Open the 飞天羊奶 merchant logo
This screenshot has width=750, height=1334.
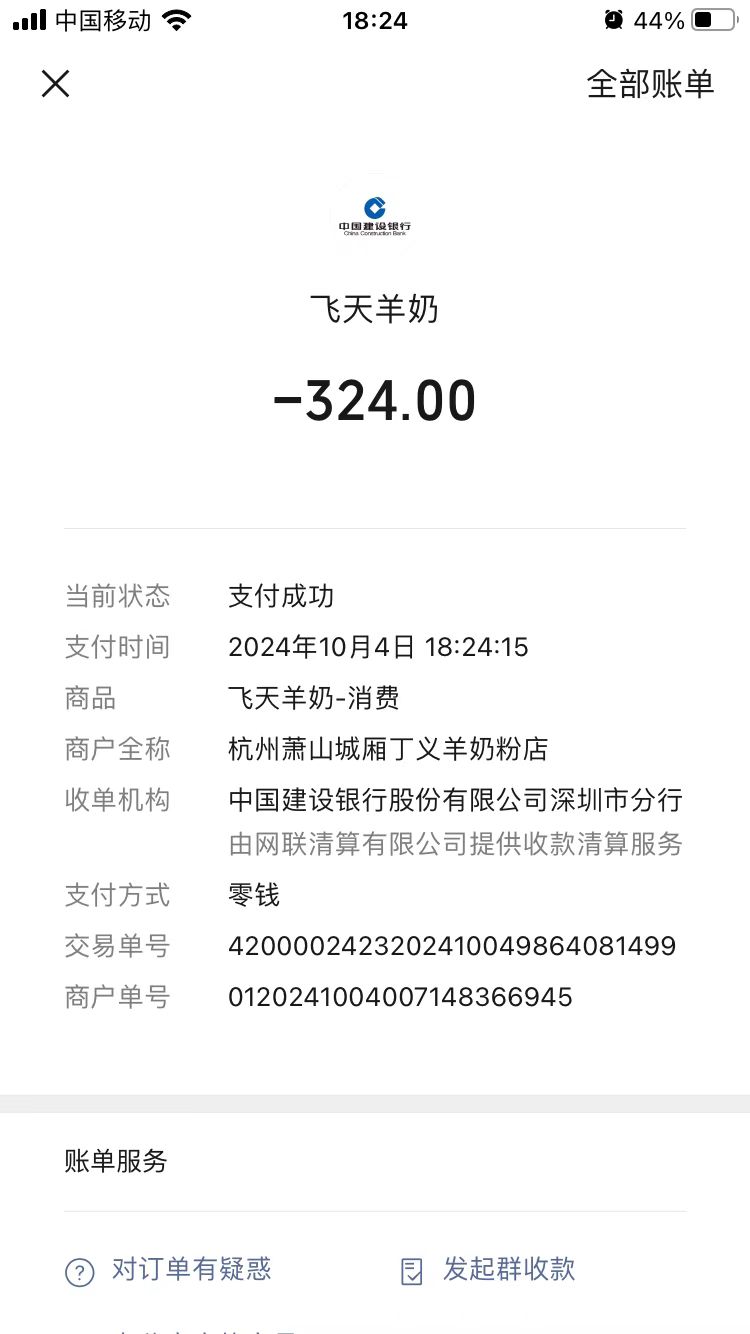[374, 214]
